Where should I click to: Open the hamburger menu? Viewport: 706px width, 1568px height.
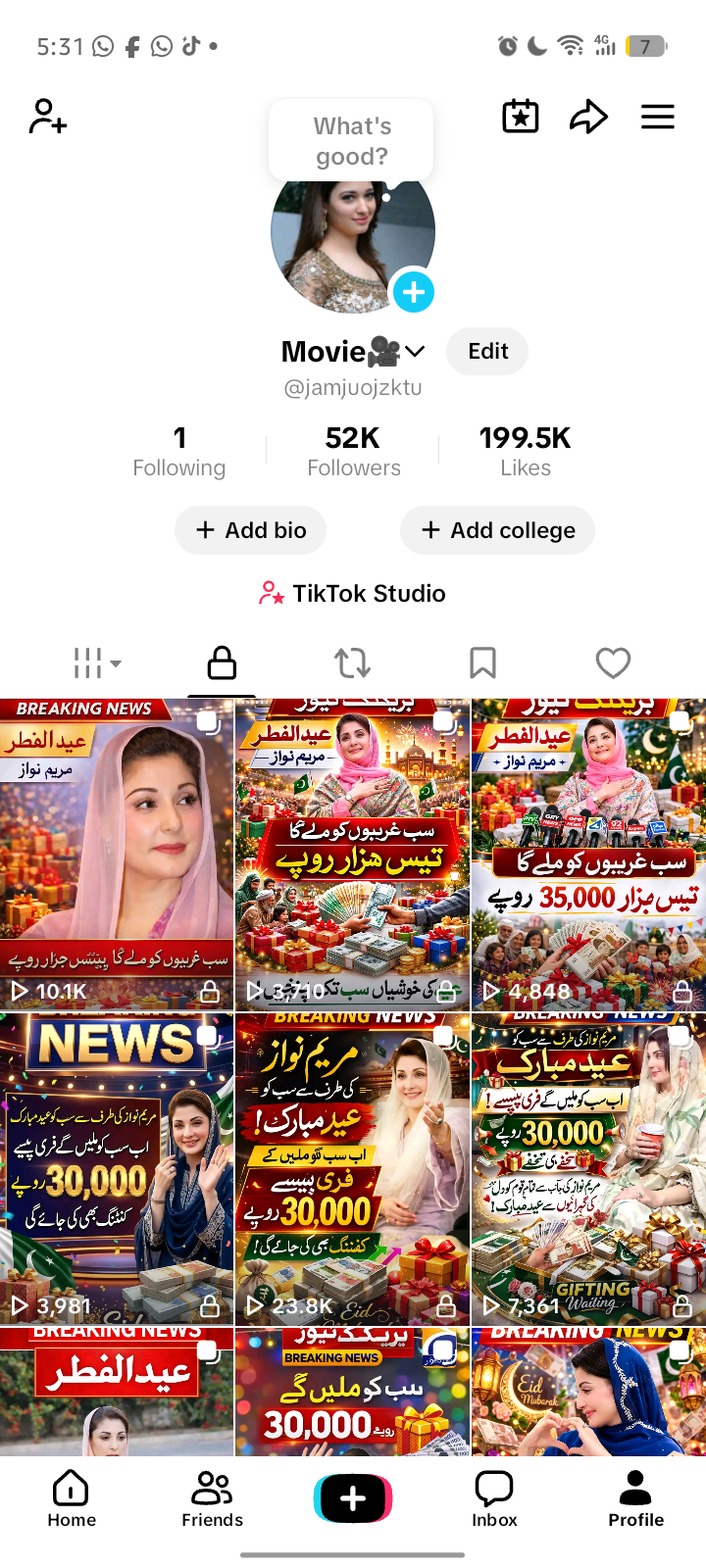click(x=658, y=117)
